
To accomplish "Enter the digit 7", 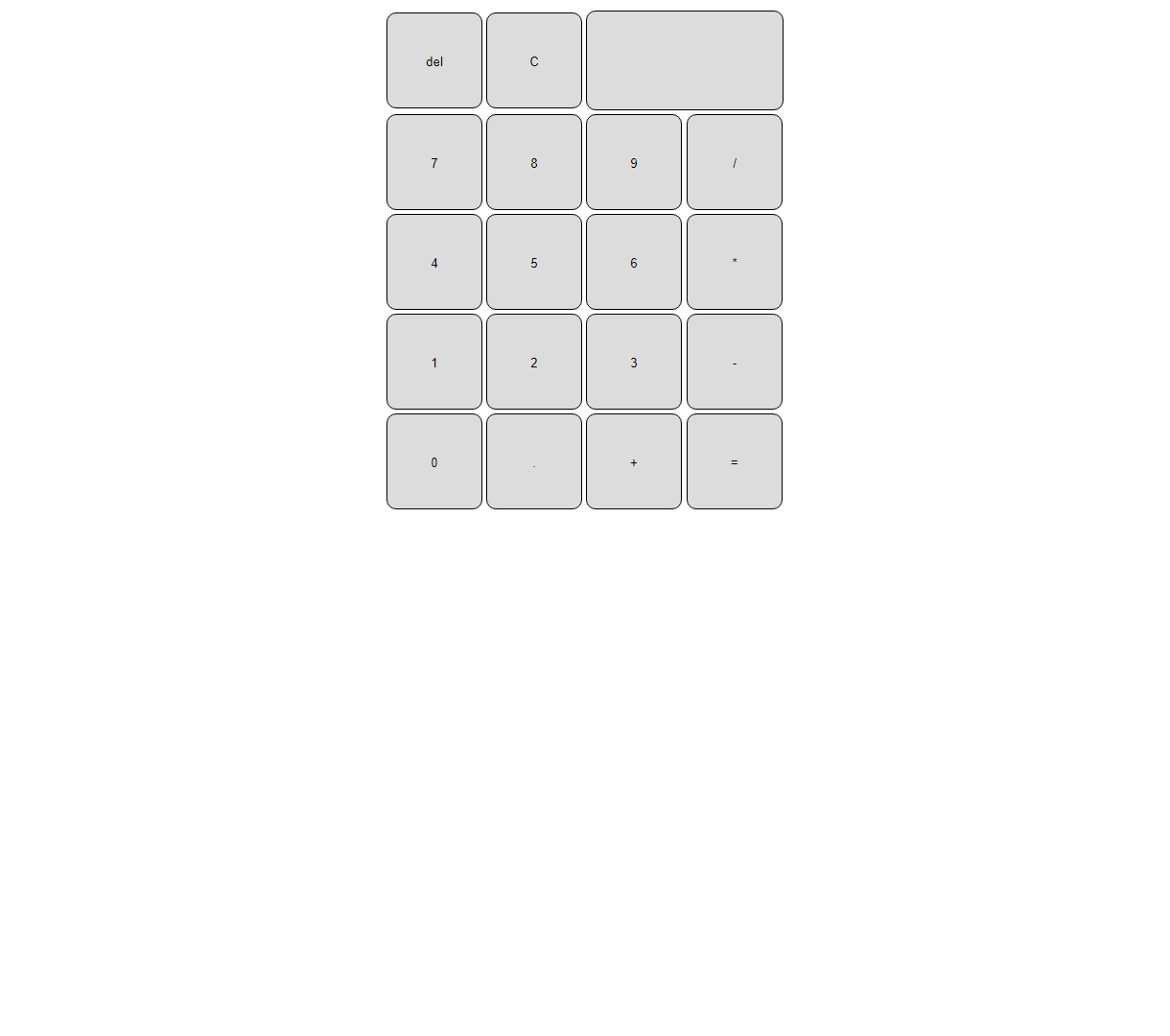I will [x=434, y=163].
